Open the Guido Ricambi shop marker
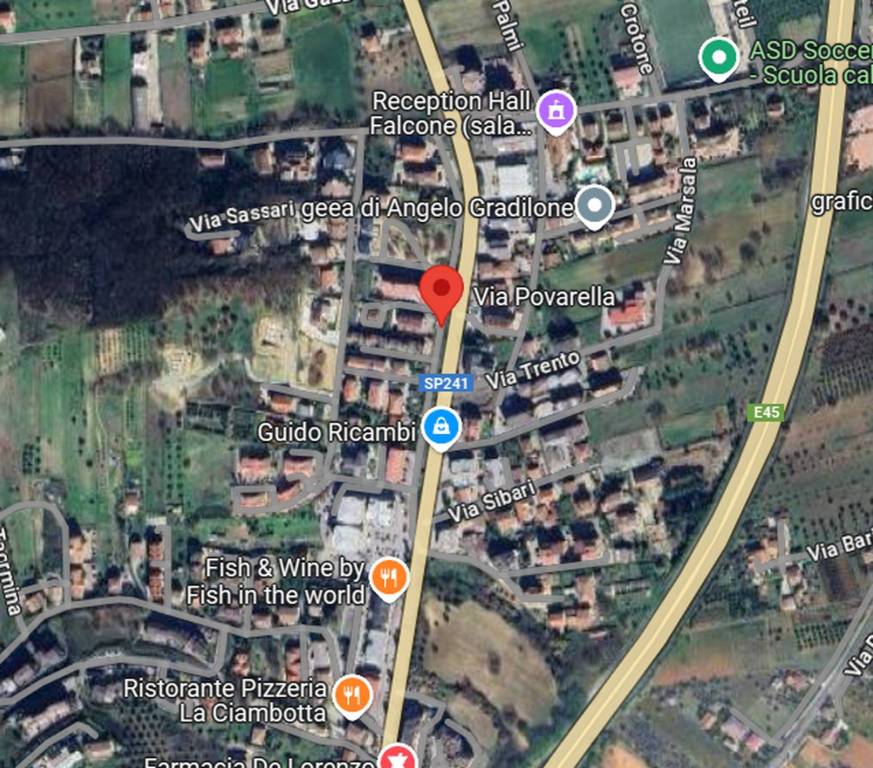 (440, 427)
